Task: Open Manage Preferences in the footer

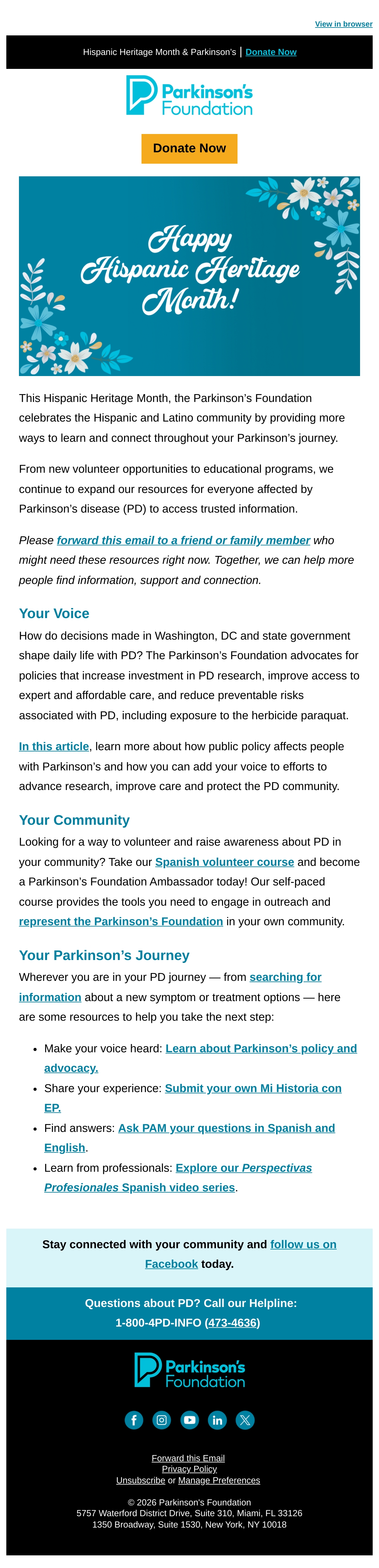Action: (219, 1480)
